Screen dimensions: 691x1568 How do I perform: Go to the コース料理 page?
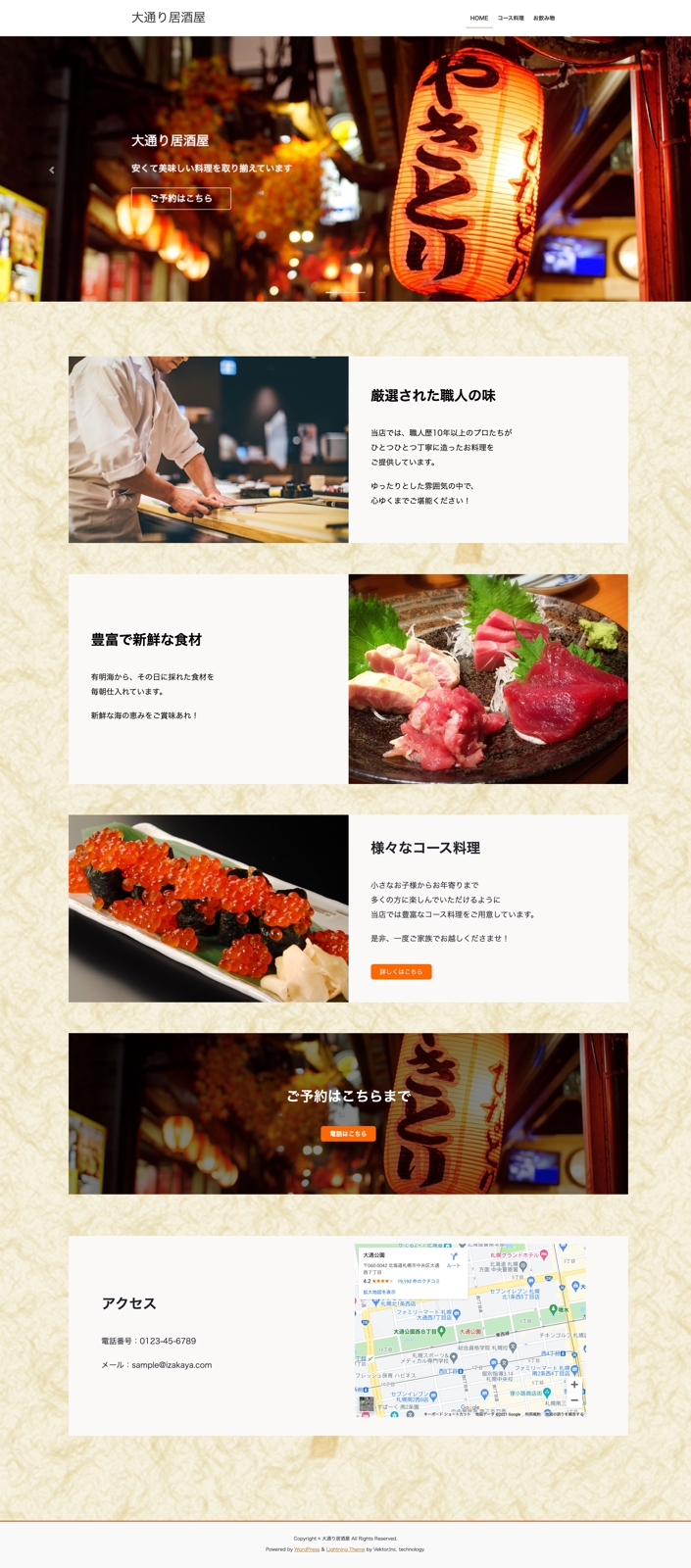pyautogui.click(x=510, y=18)
